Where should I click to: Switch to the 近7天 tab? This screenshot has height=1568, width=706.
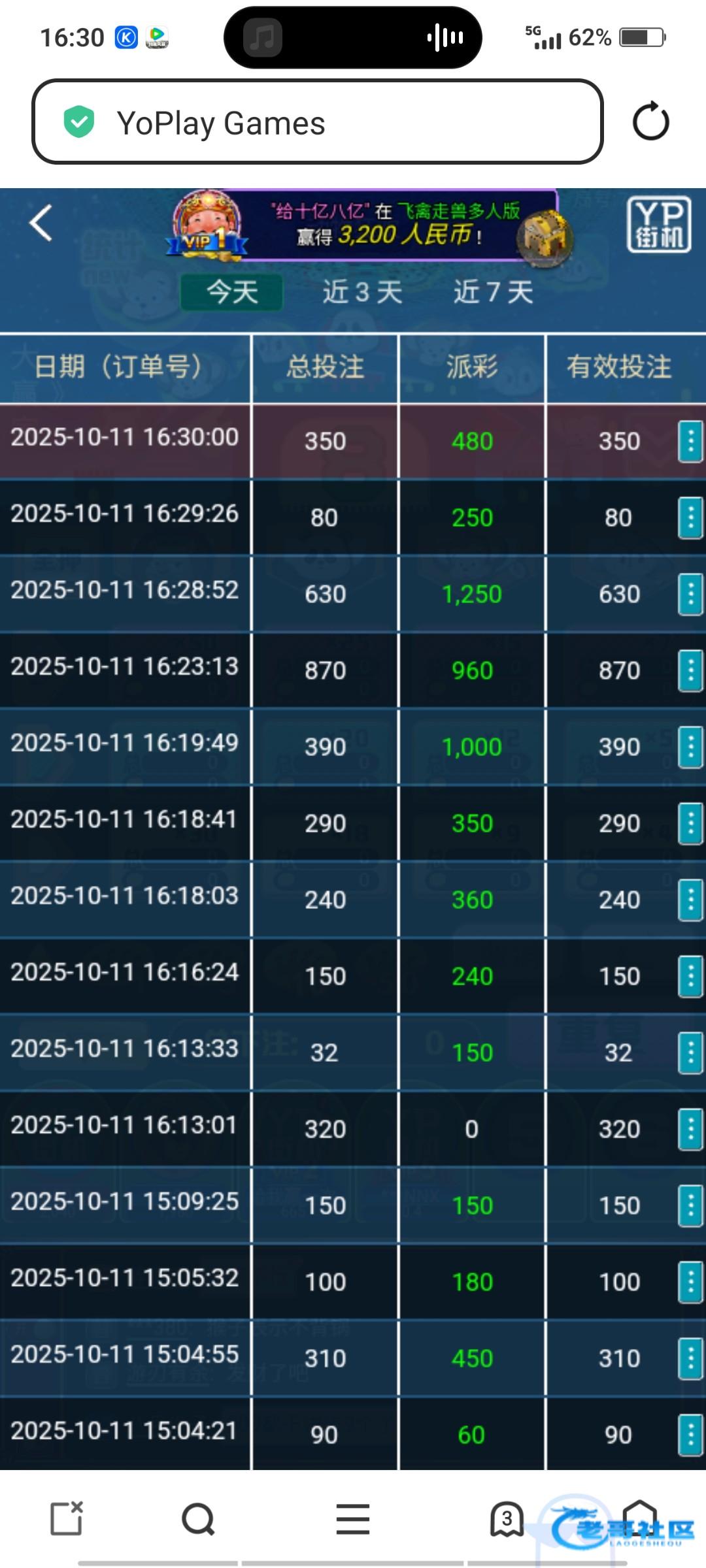pyautogui.click(x=494, y=292)
